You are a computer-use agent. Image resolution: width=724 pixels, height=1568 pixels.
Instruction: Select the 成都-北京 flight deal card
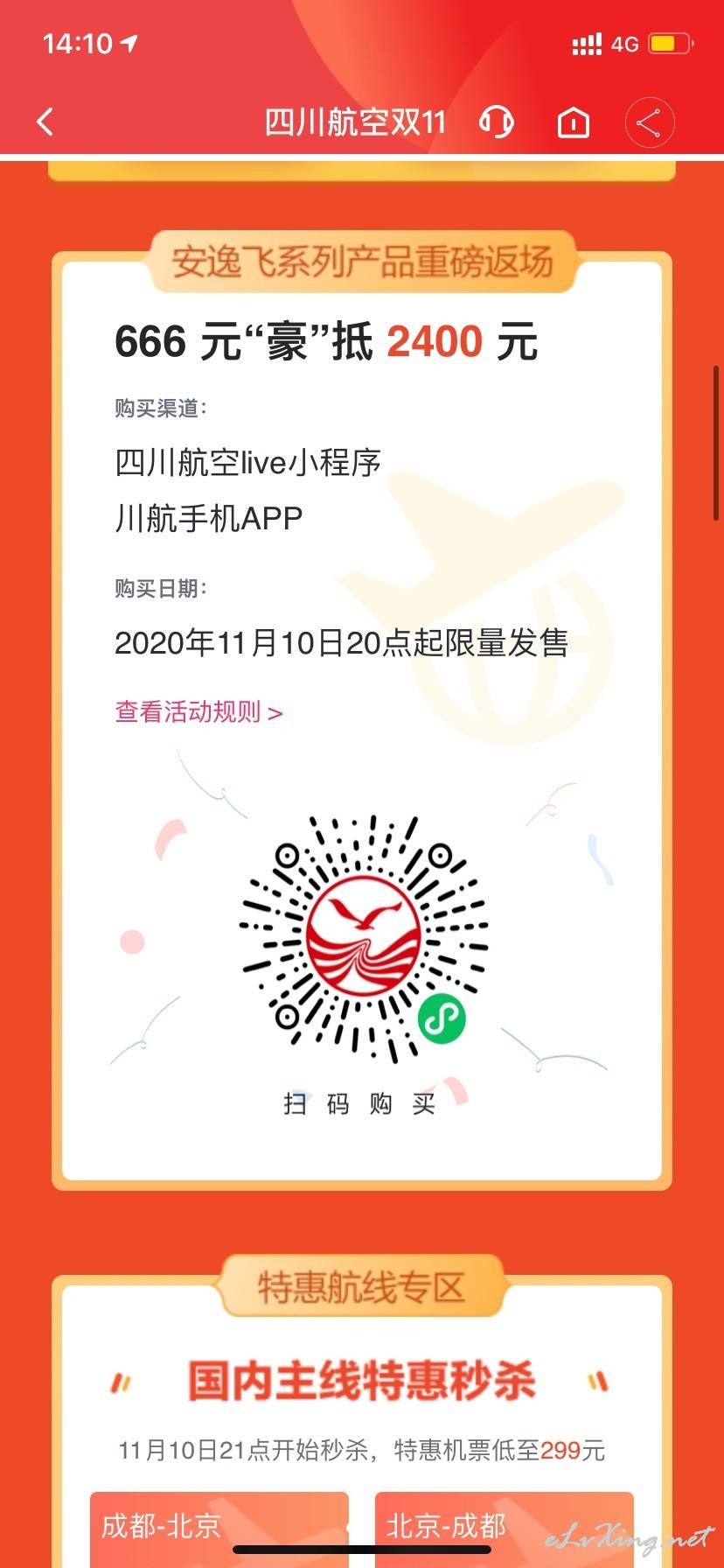[219, 1529]
